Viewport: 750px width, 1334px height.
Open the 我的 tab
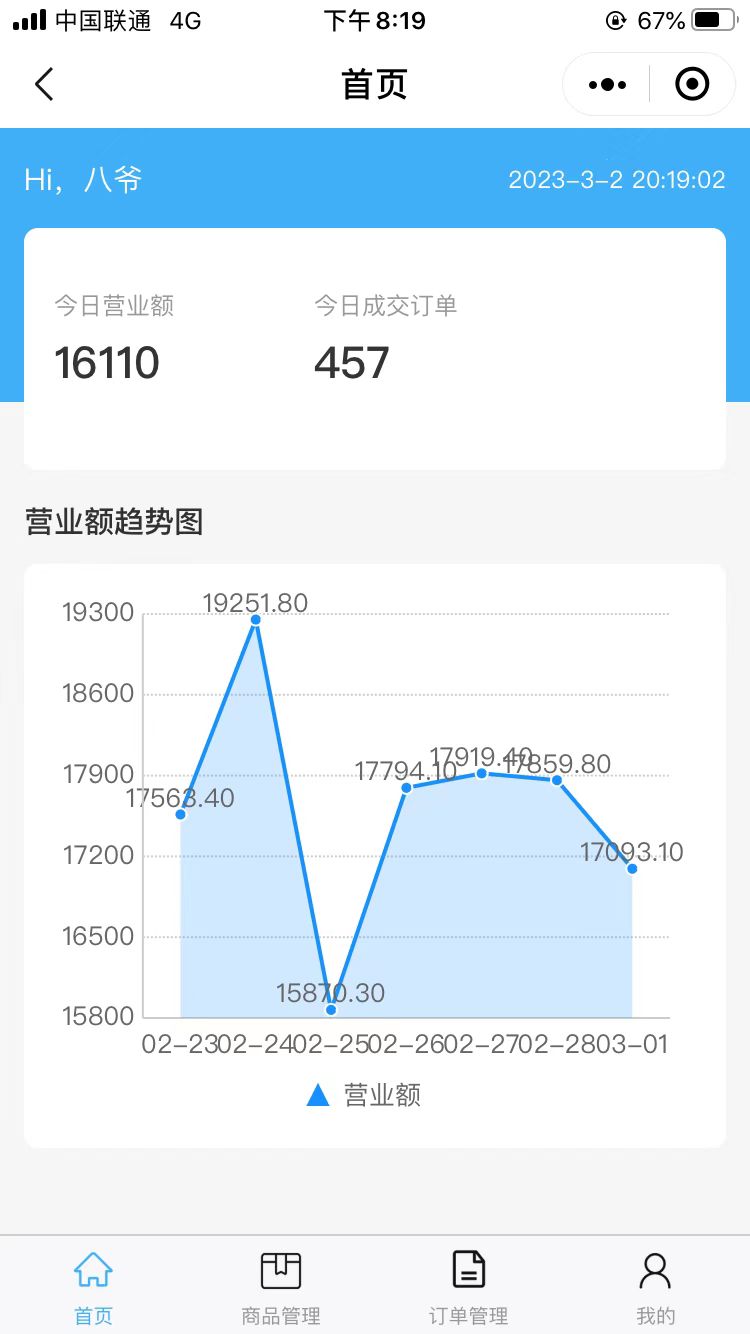[655, 1287]
